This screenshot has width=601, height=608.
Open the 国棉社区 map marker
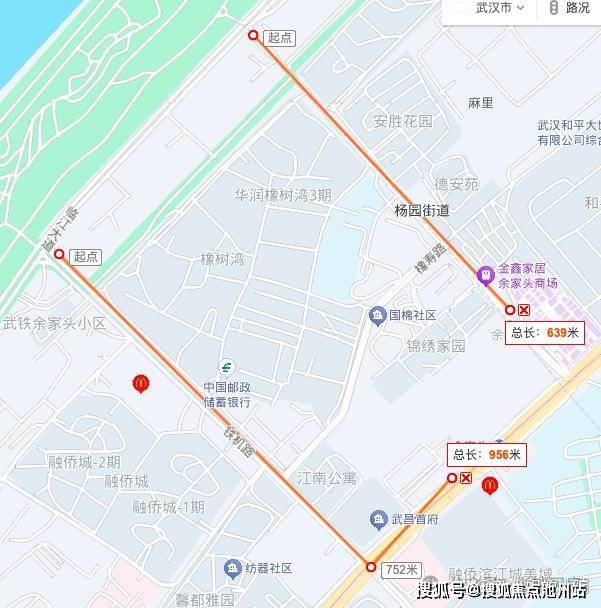(x=376, y=315)
